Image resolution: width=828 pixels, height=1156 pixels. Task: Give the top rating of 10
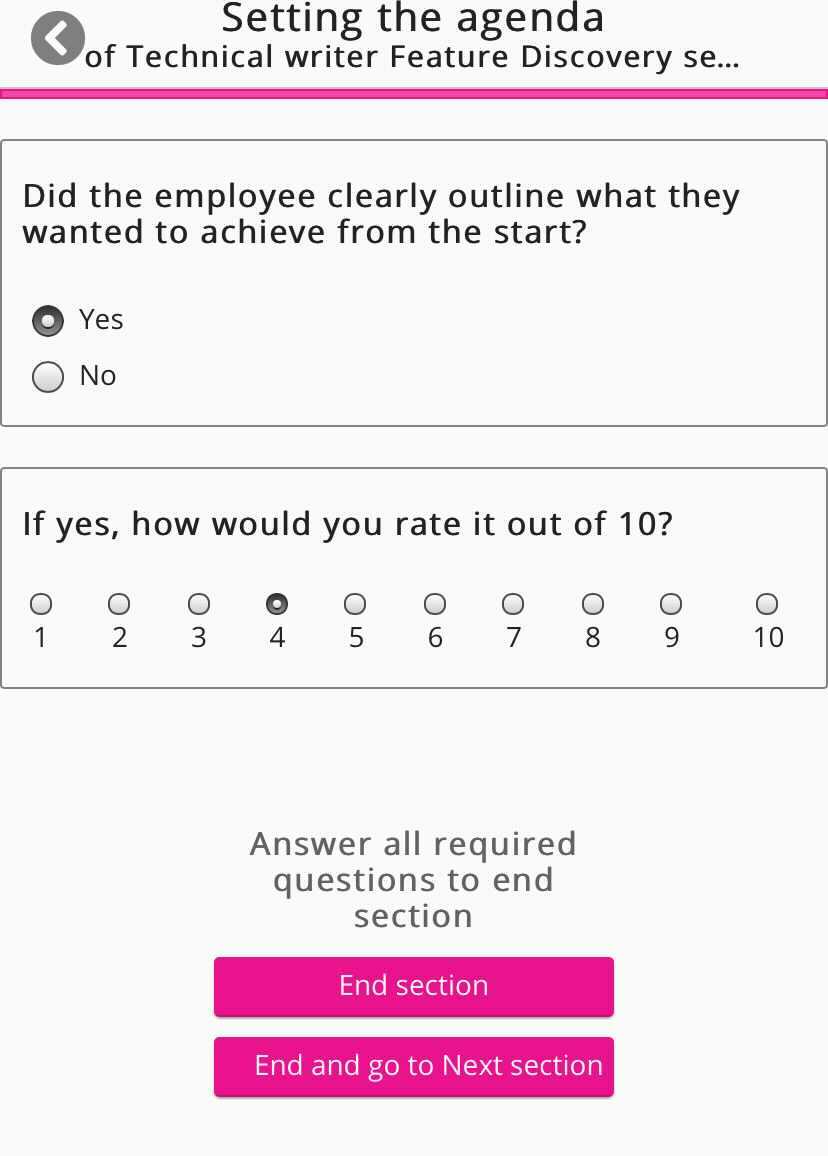click(767, 604)
